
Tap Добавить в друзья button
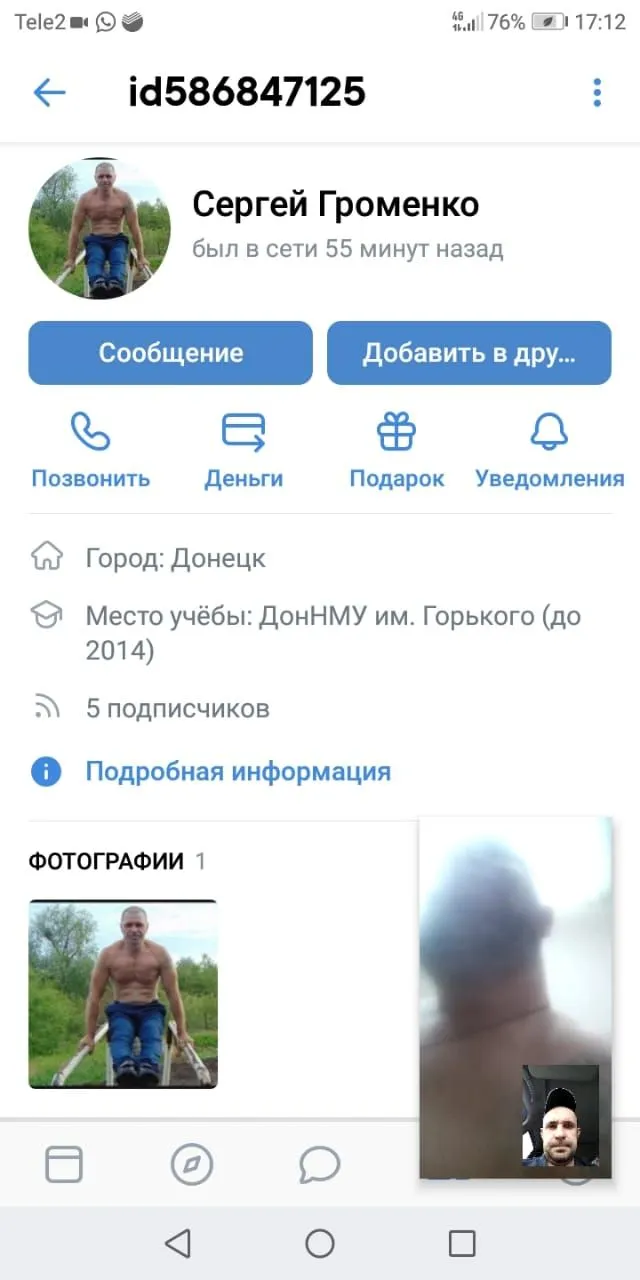[469, 353]
